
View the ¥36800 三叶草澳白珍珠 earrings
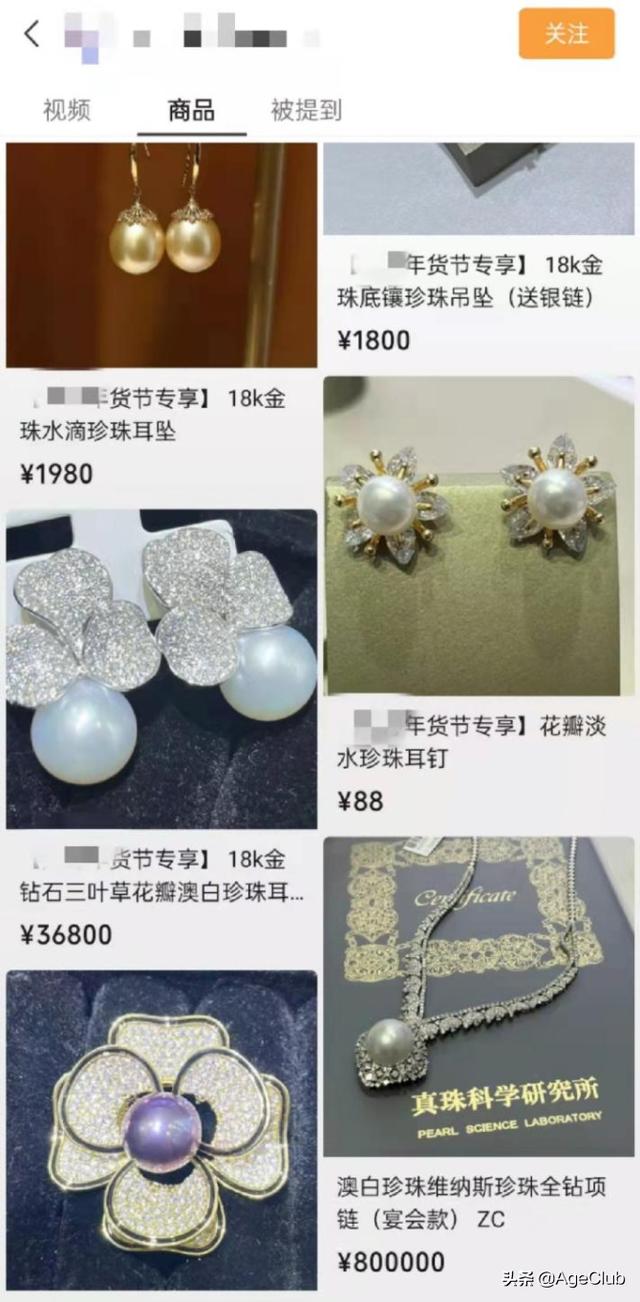pyautogui.click(x=161, y=670)
